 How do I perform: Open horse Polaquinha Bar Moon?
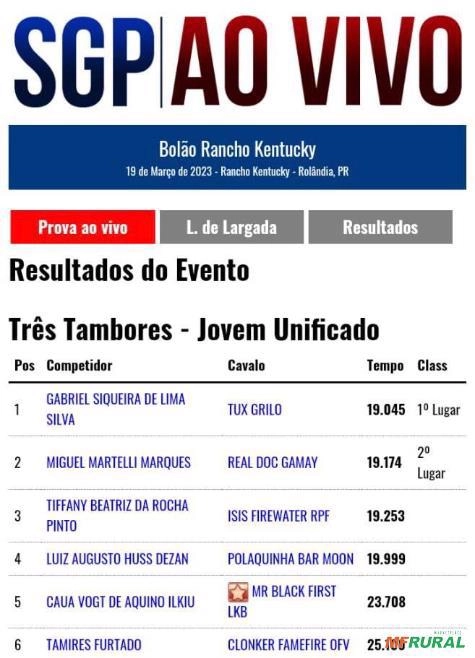[290, 559]
